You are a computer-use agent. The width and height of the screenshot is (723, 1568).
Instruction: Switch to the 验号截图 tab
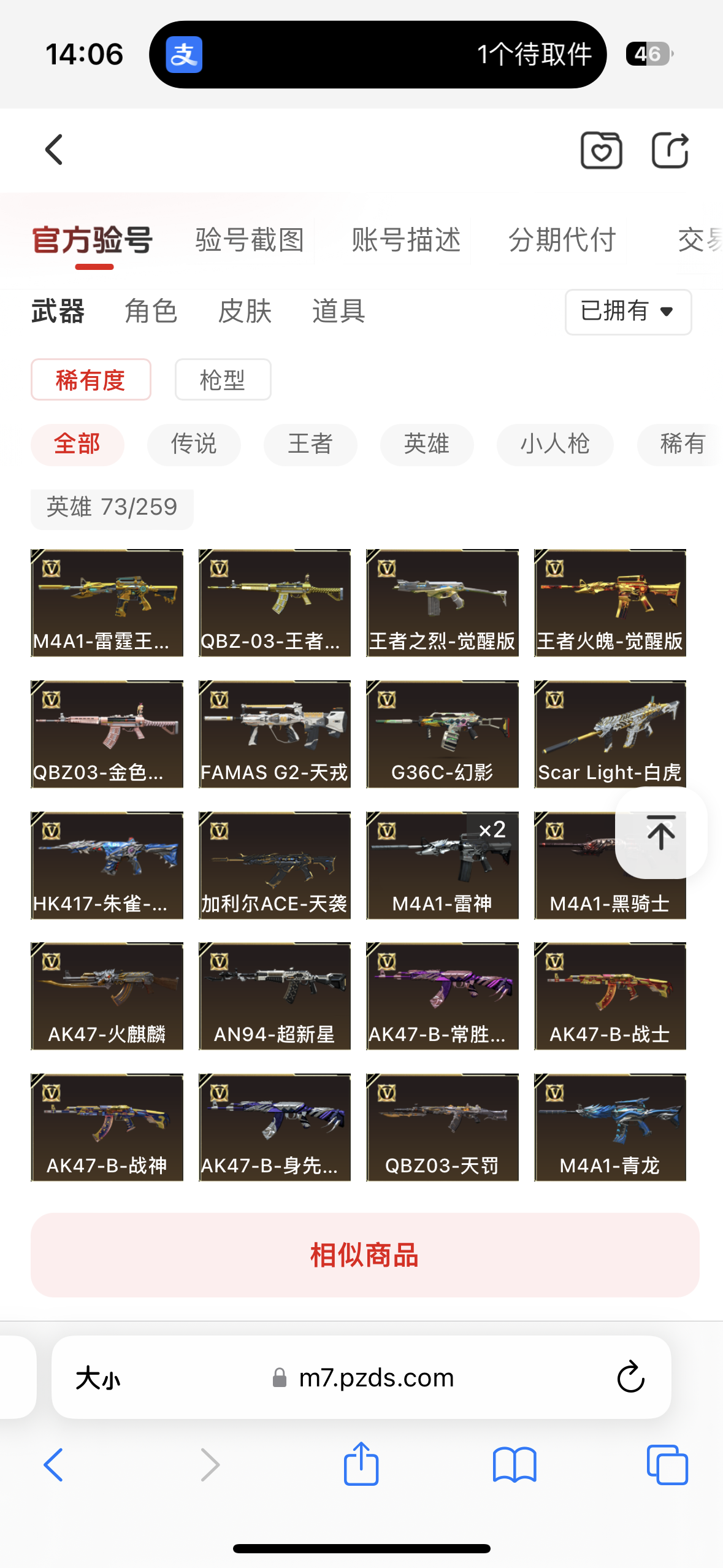250,240
